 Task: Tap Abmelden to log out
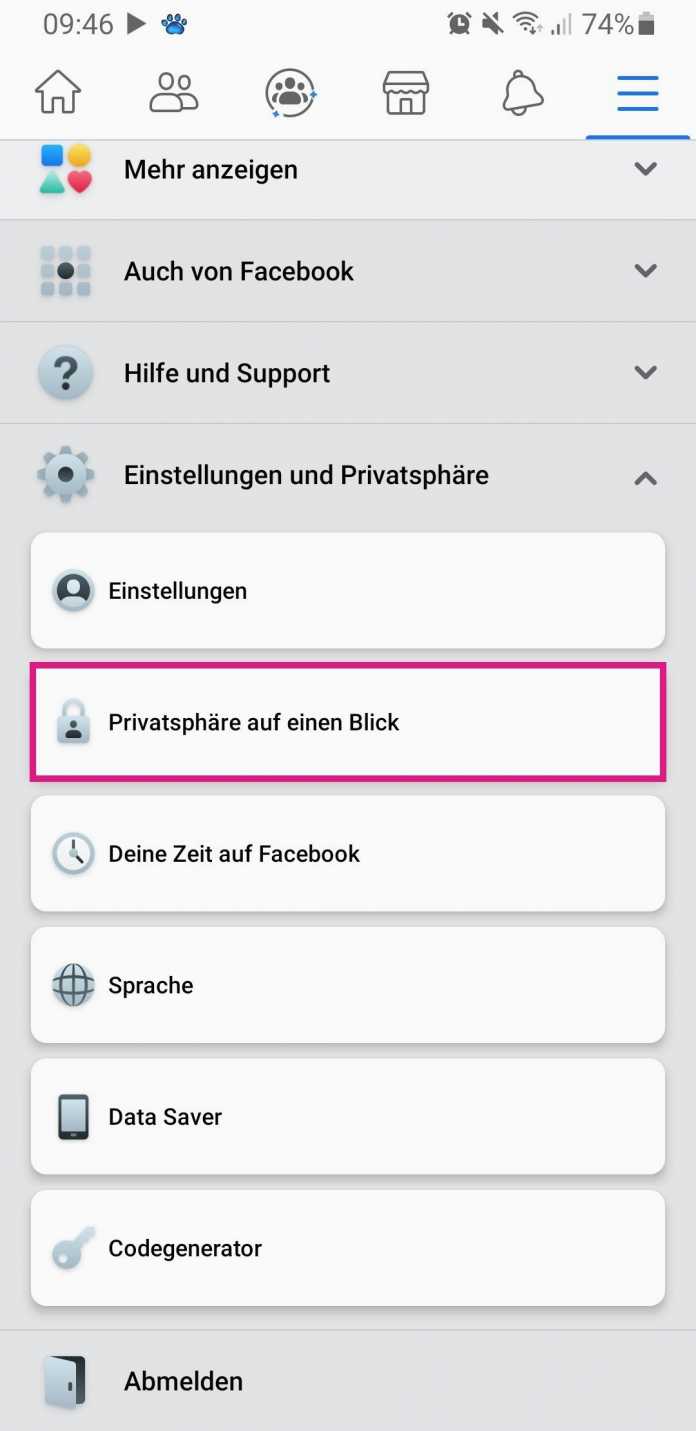click(x=183, y=1381)
